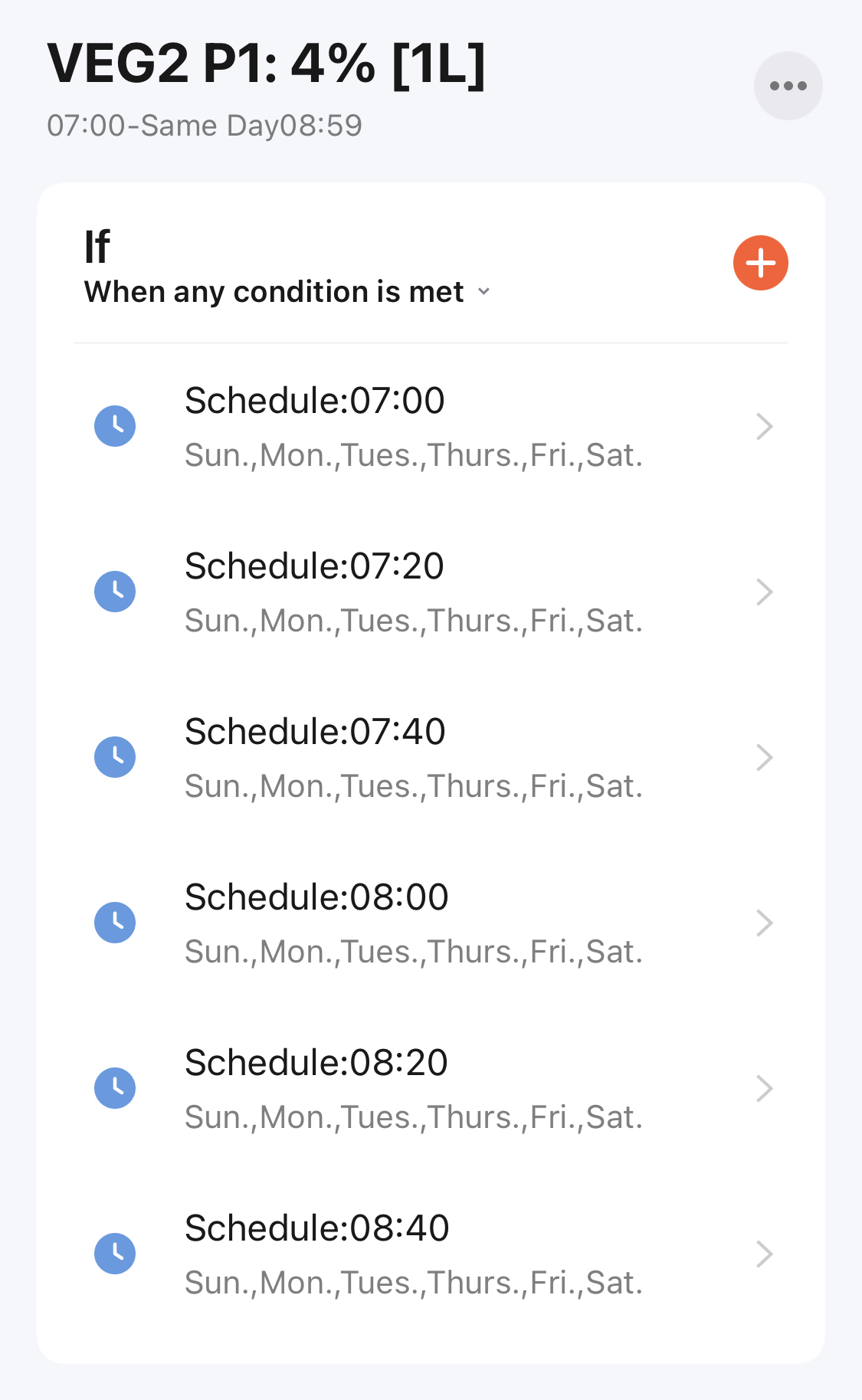
Task: Expand the 'When any condition is met' dropdown
Action: coord(287,292)
